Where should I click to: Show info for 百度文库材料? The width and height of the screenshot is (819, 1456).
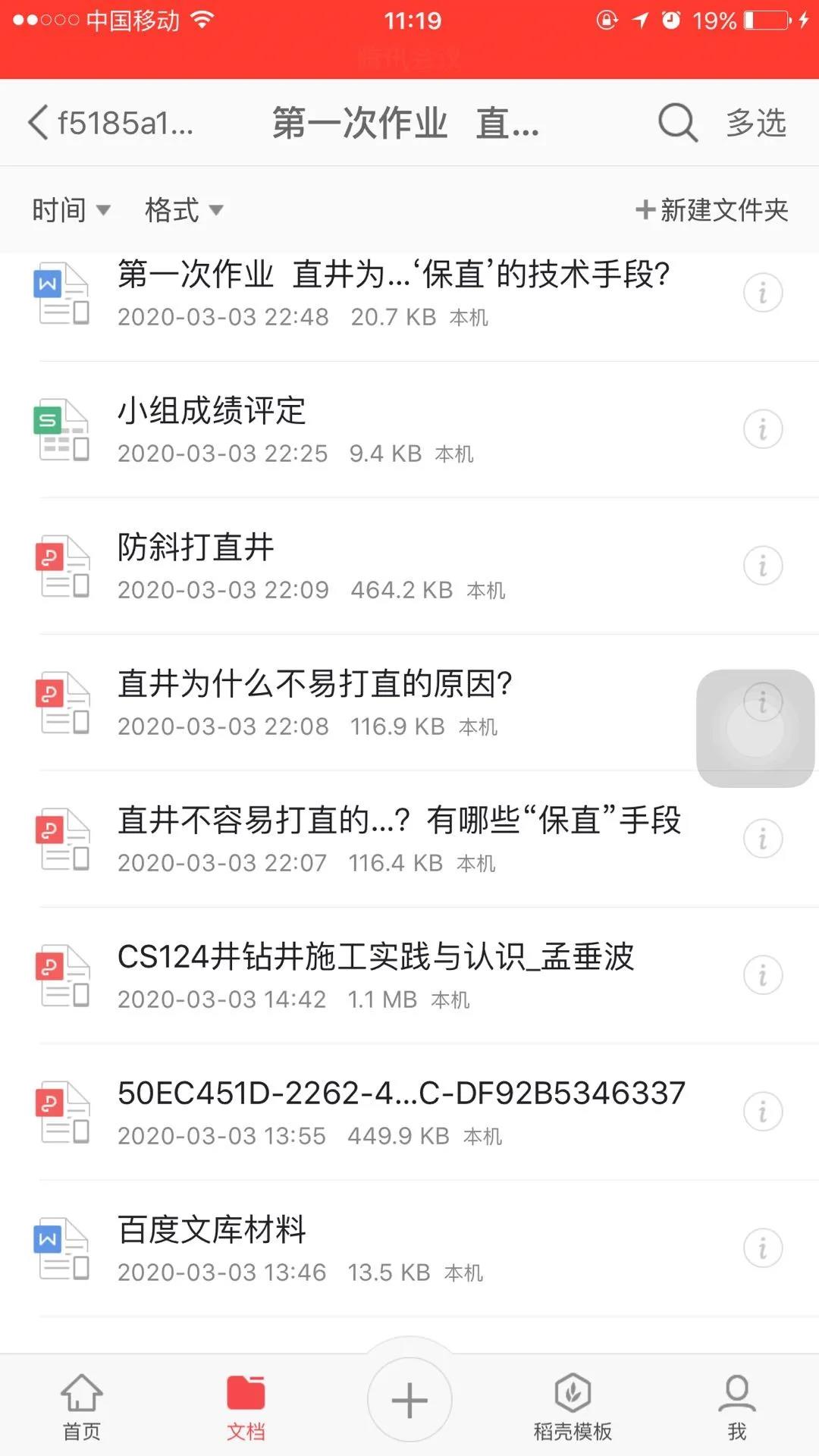pos(762,1249)
